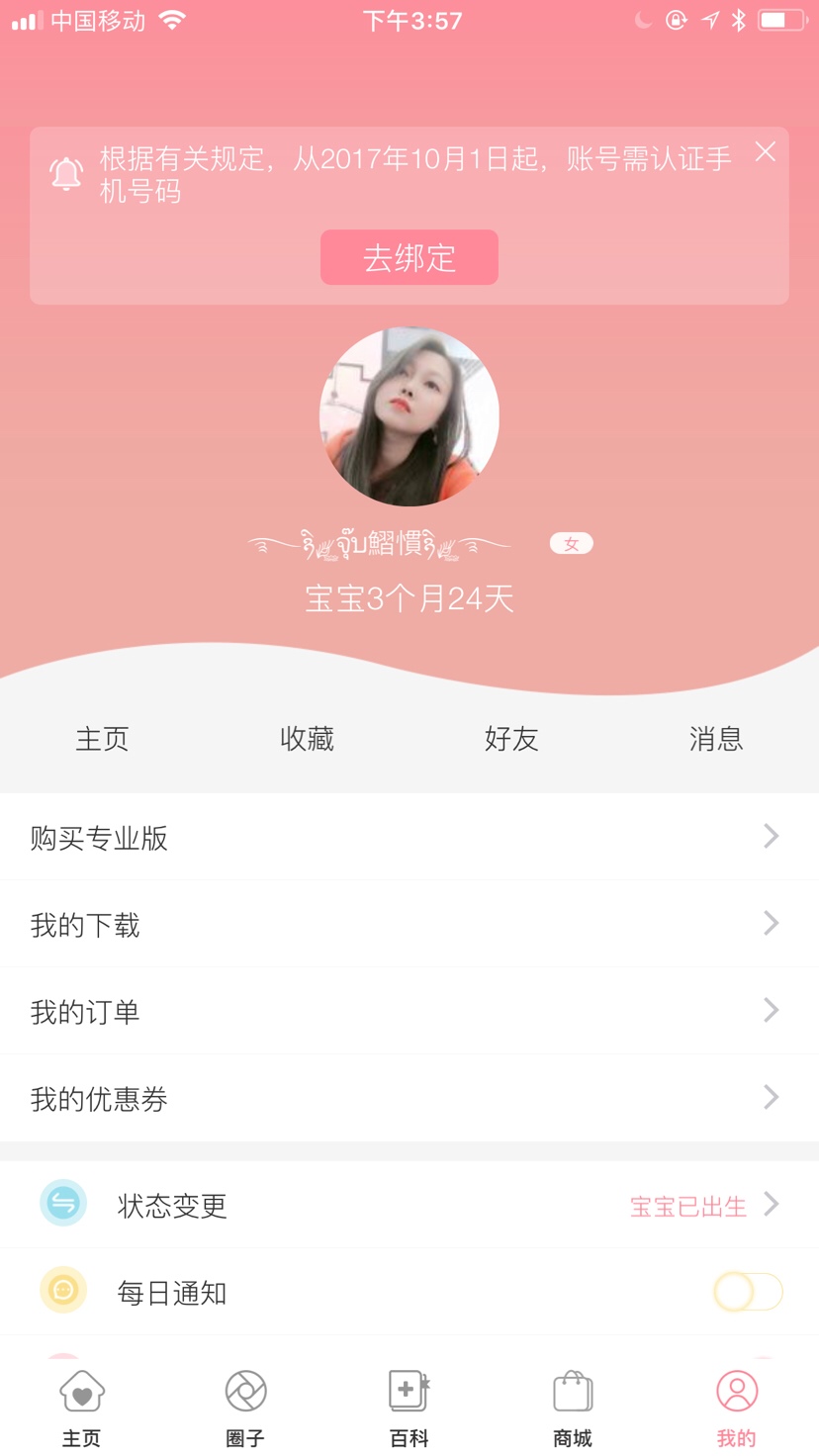The height and width of the screenshot is (1456, 819).
Task: Go to the 圈子 community tab
Action: click(245, 1410)
